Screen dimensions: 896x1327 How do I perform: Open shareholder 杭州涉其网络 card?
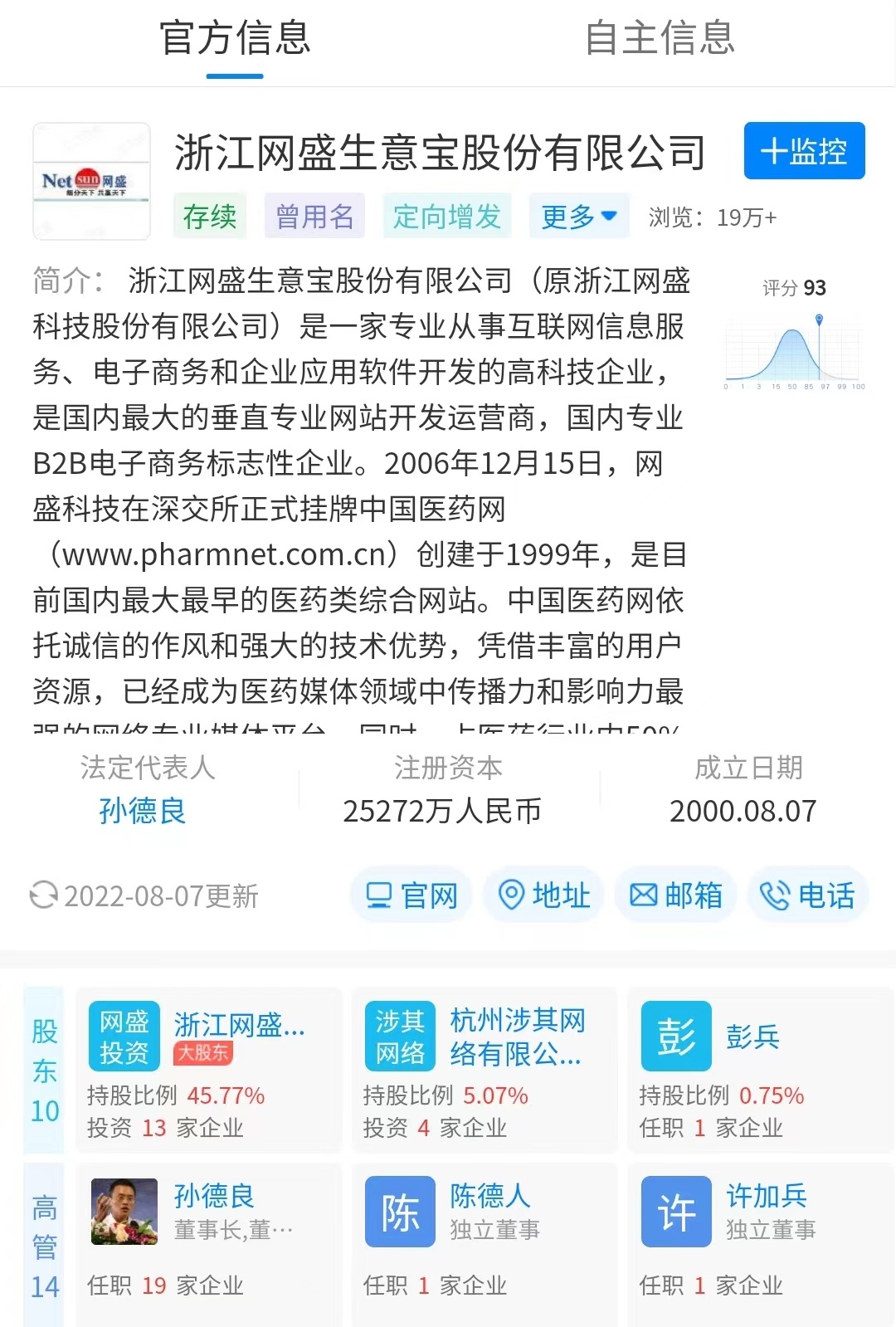(484, 1070)
